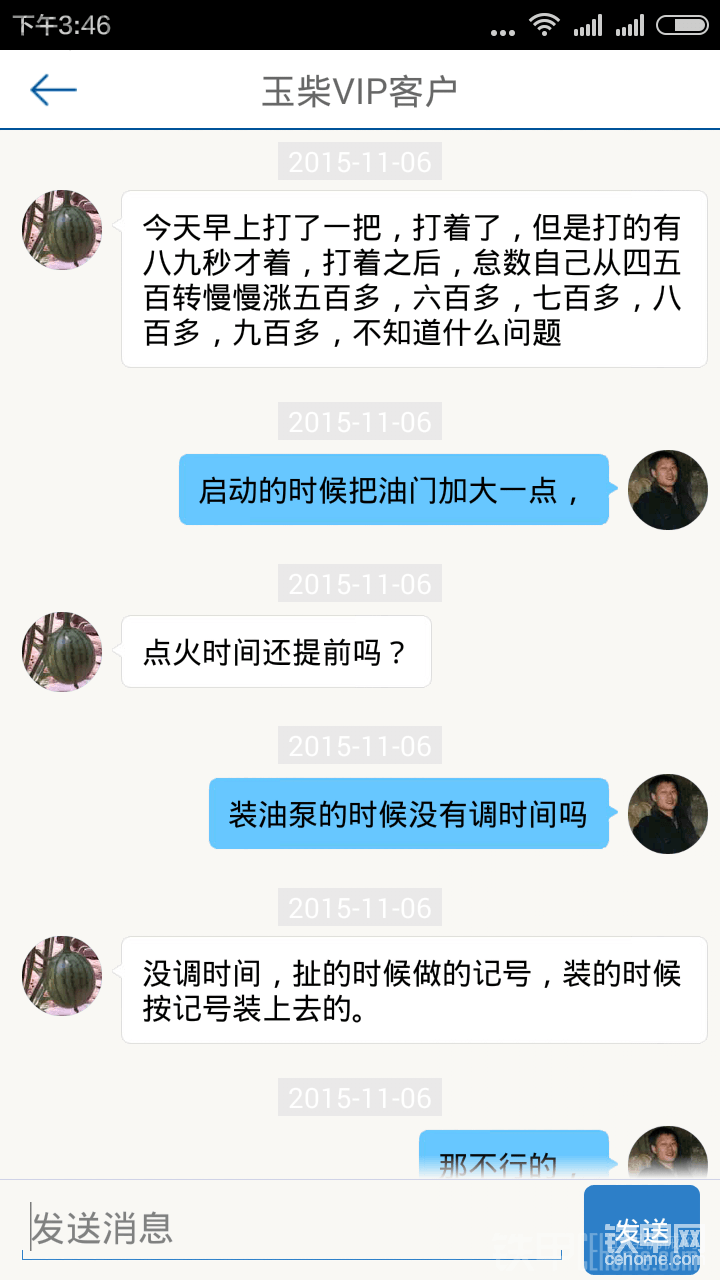Open the man's avatar next to 启动的时候把油门加大一点

(667, 489)
